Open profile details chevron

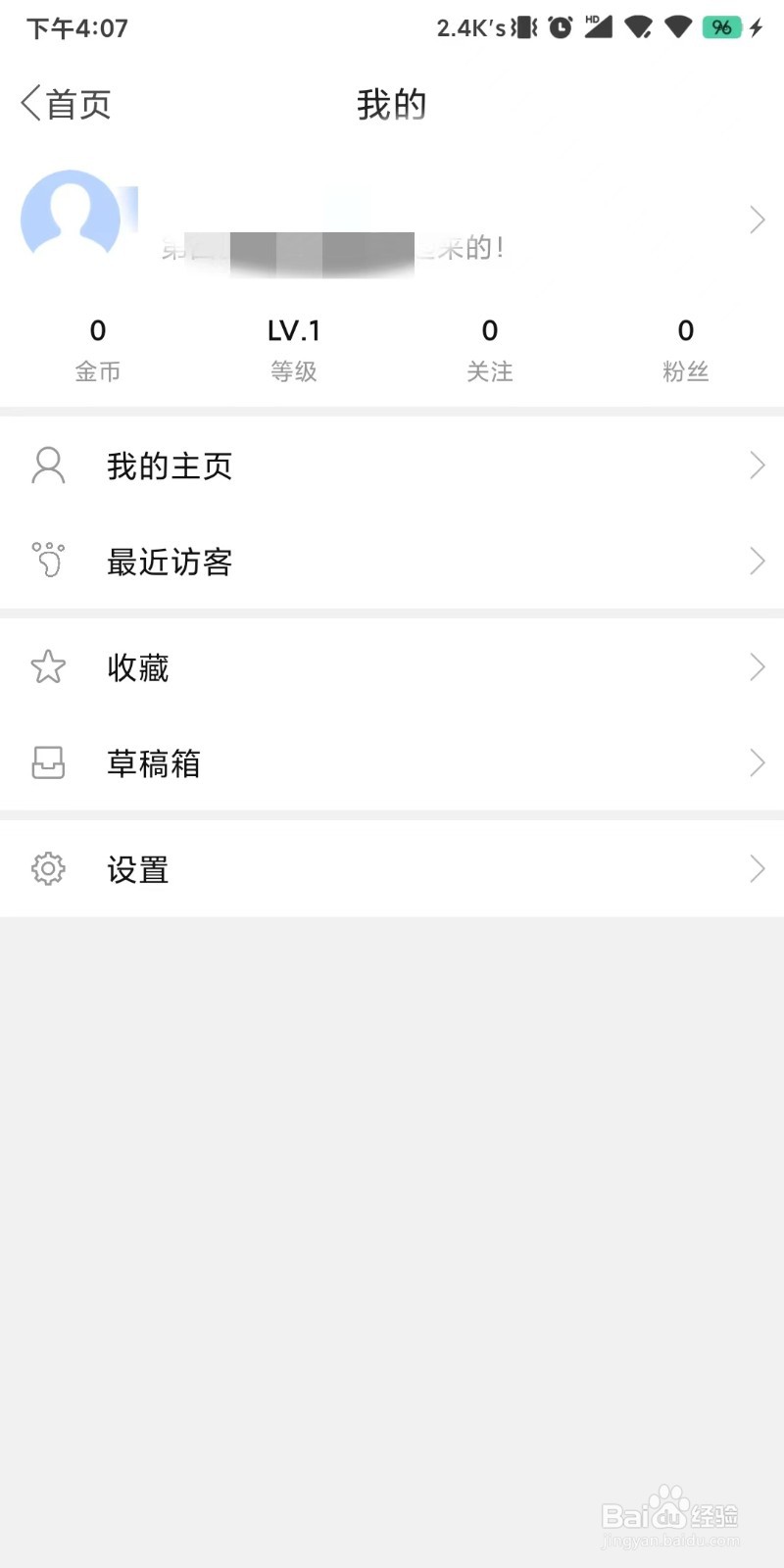pos(757,220)
